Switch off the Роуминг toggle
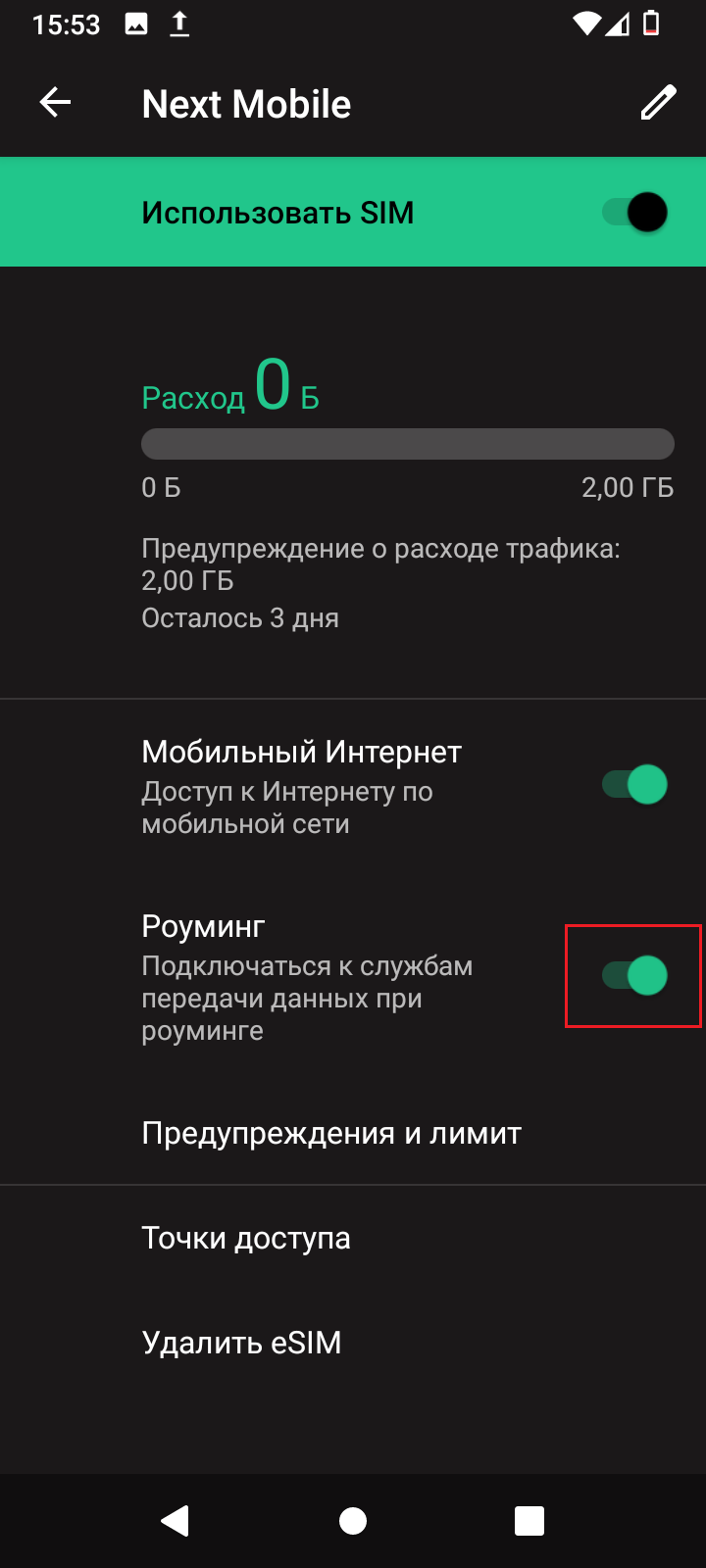The height and width of the screenshot is (1568, 706). (634, 975)
